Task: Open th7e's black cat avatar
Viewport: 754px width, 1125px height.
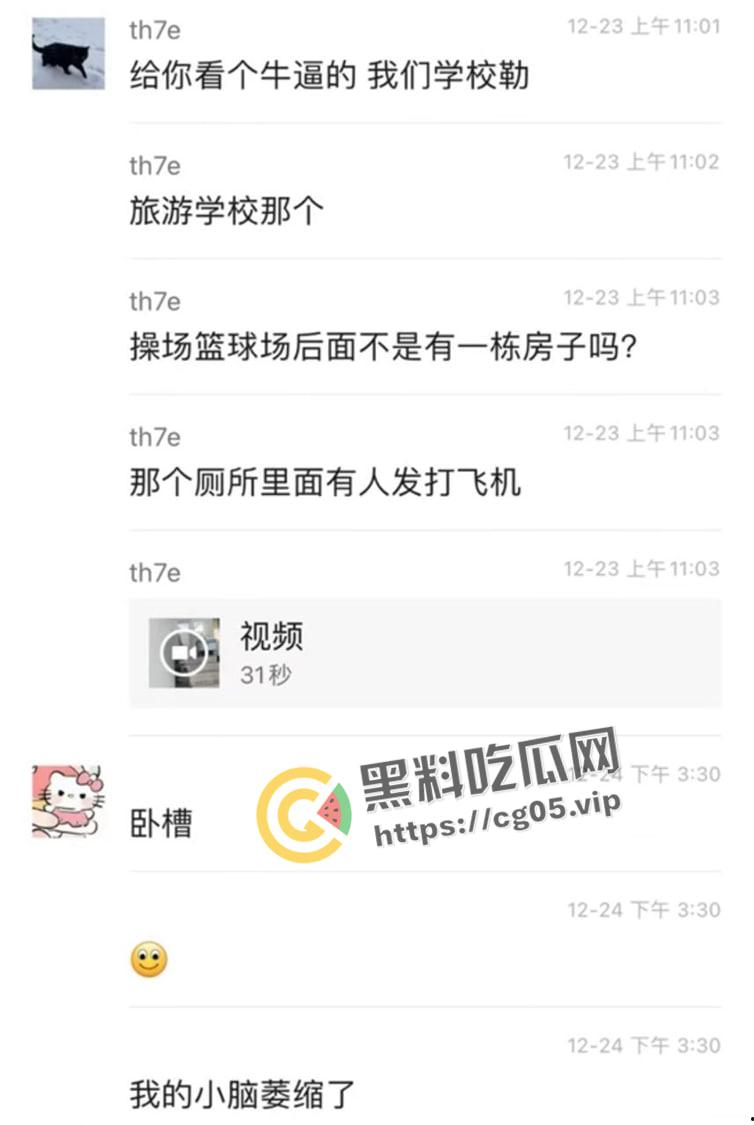Action: coord(66,54)
